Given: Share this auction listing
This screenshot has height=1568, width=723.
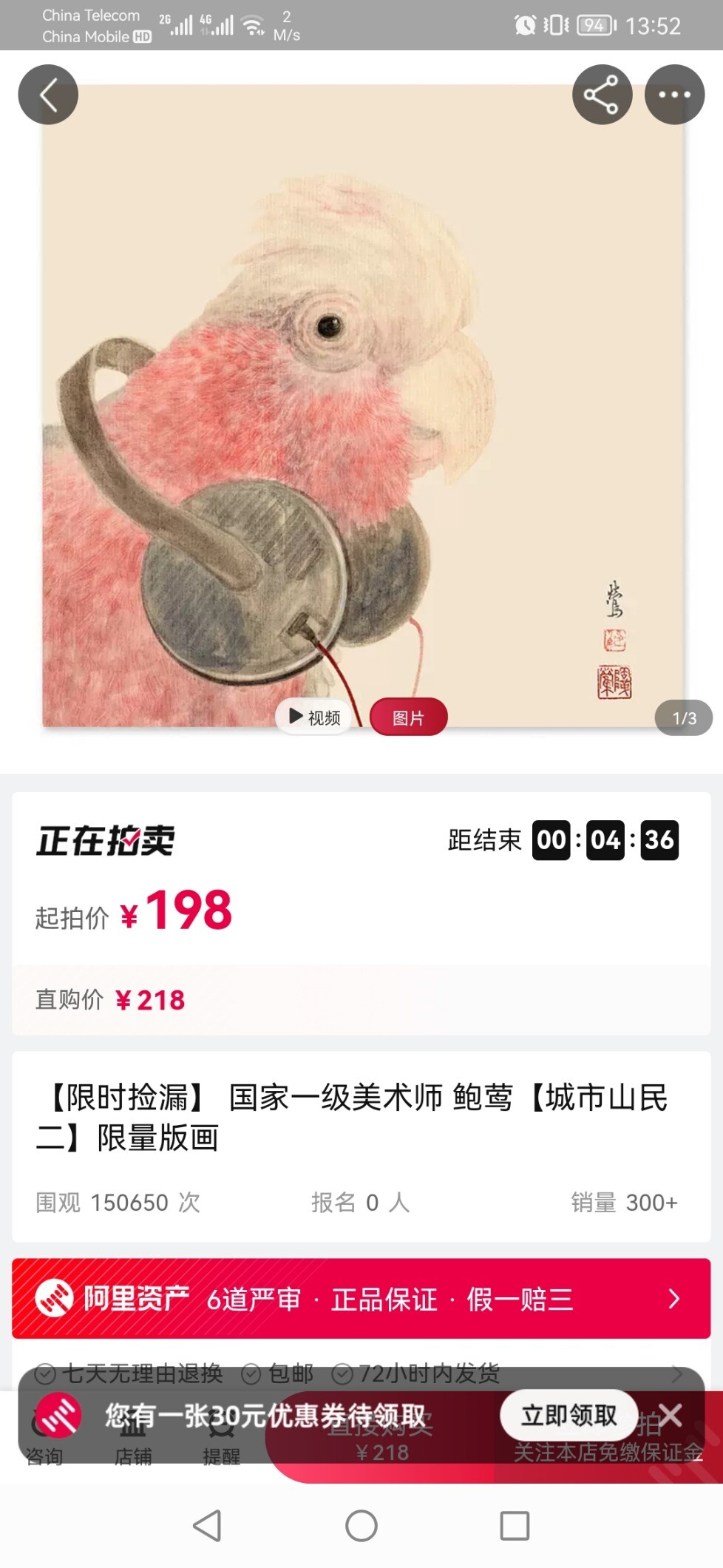Looking at the screenshot, I should [x=602, y=95].
